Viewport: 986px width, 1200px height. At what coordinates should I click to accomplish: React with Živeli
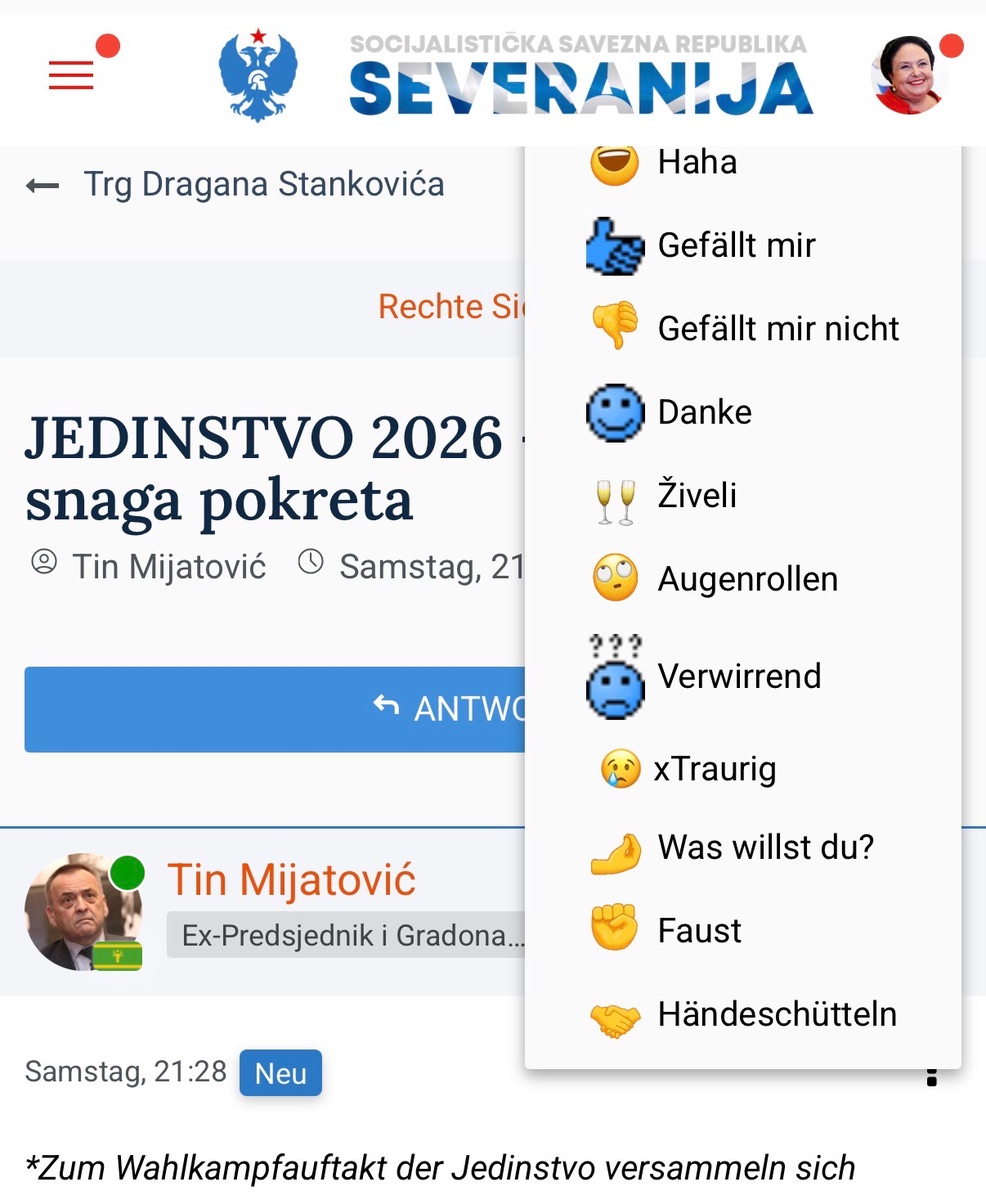pyautogui.click(x=697, y=496)
